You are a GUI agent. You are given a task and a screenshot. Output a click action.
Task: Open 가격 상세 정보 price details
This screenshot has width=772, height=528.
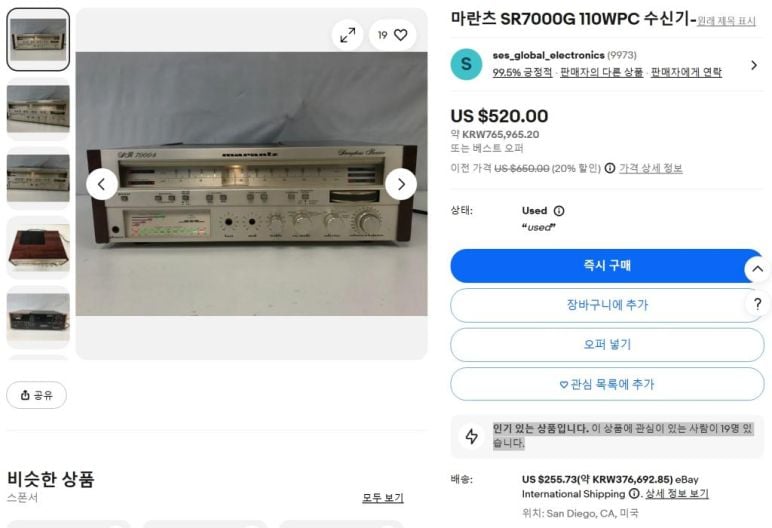click(x=650, y=168)
